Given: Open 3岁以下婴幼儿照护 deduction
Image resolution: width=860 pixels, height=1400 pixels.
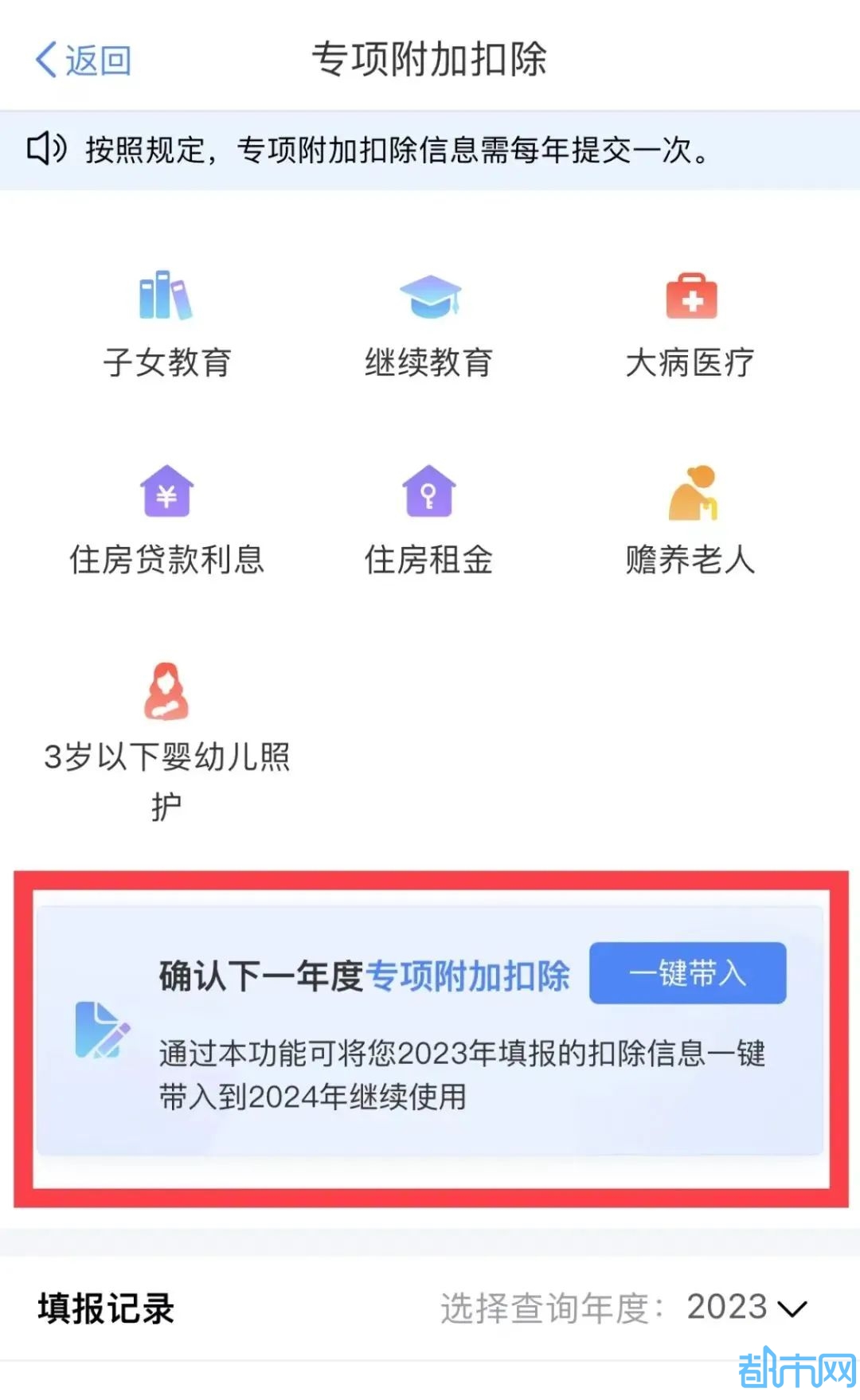Looking at the screenshot, I should 166,741.
